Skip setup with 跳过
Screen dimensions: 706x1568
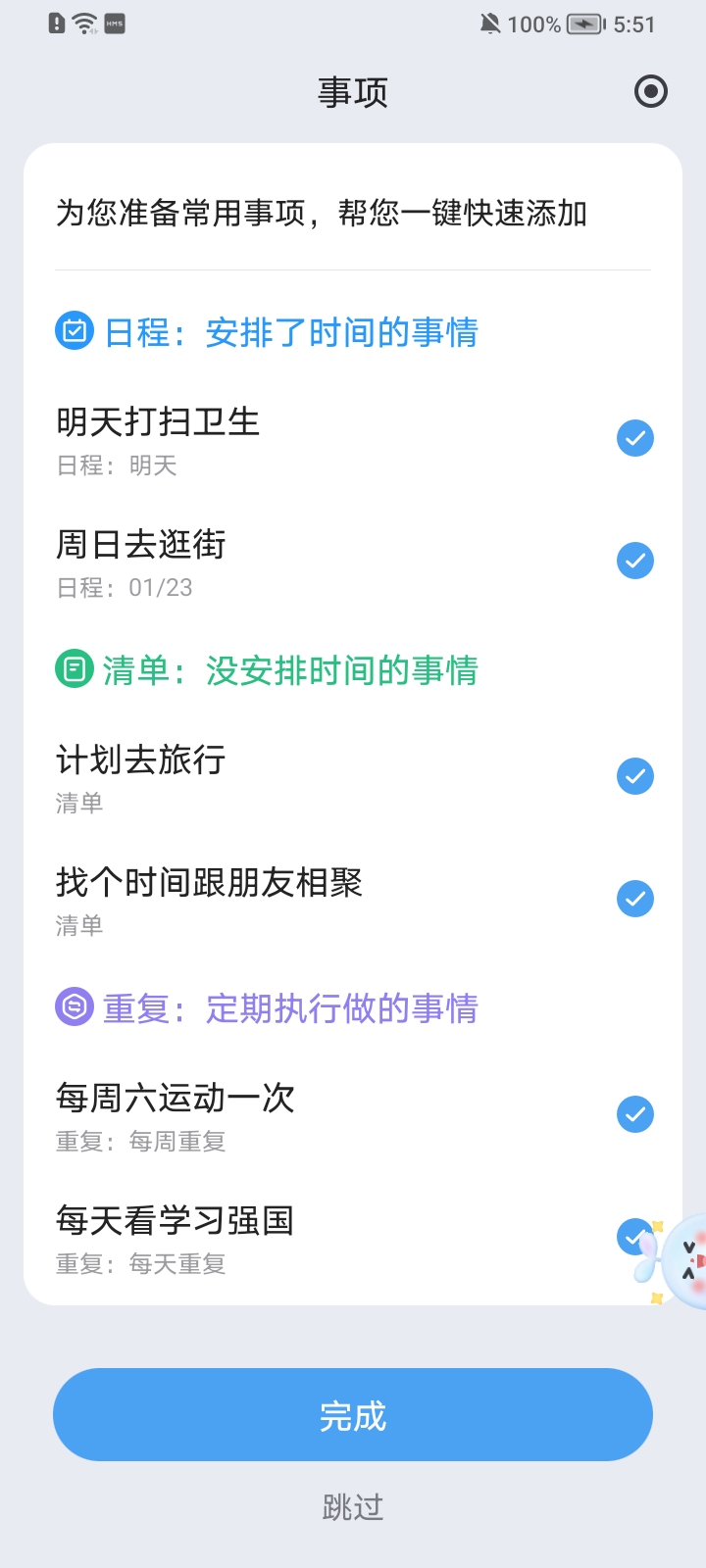click(x=353, y=1507)
